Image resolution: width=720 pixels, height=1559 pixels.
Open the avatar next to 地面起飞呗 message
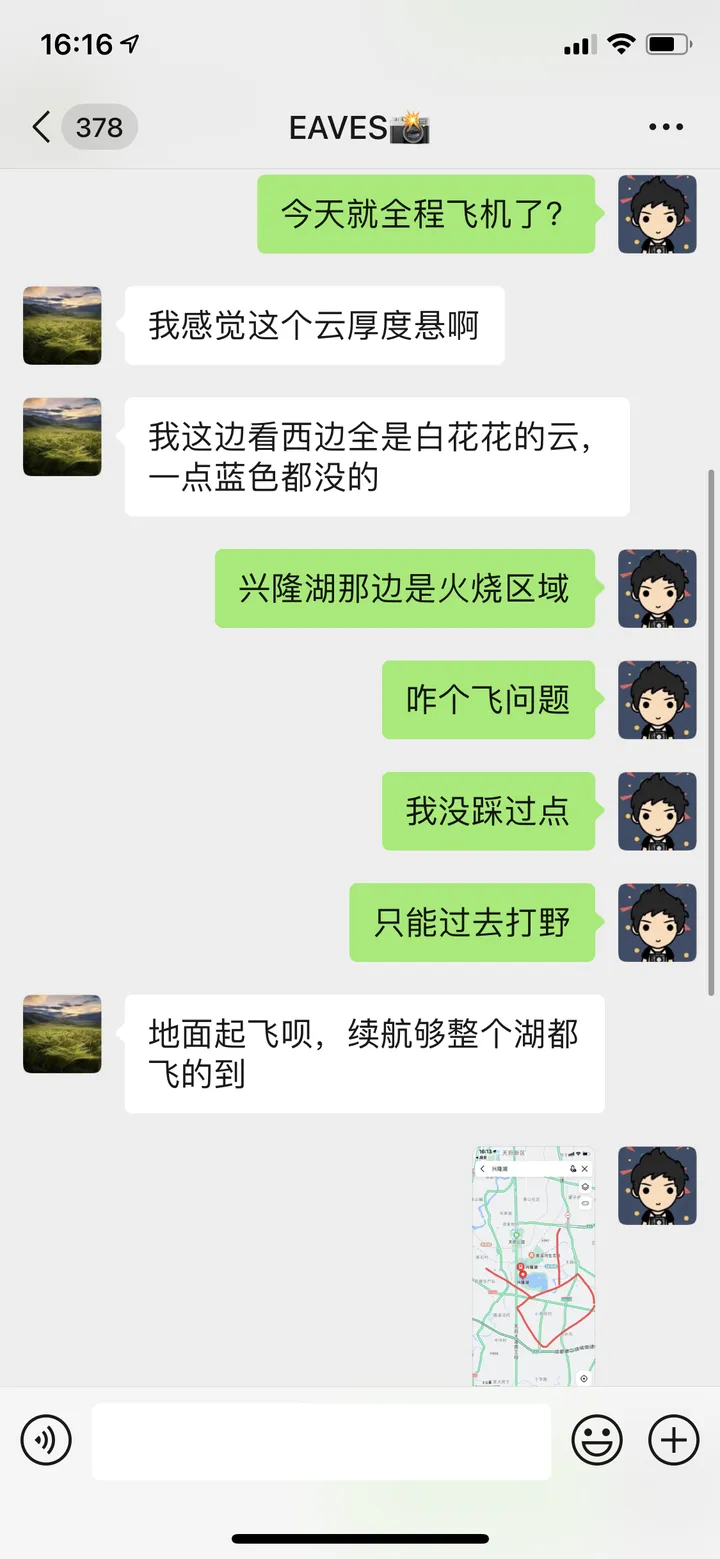[62, 1033]
